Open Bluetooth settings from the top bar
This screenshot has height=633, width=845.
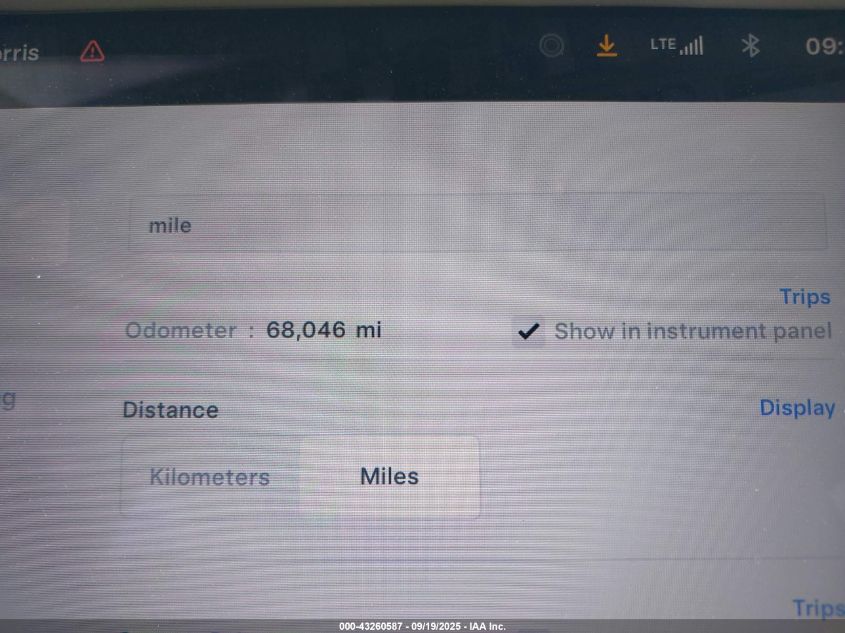751,46
